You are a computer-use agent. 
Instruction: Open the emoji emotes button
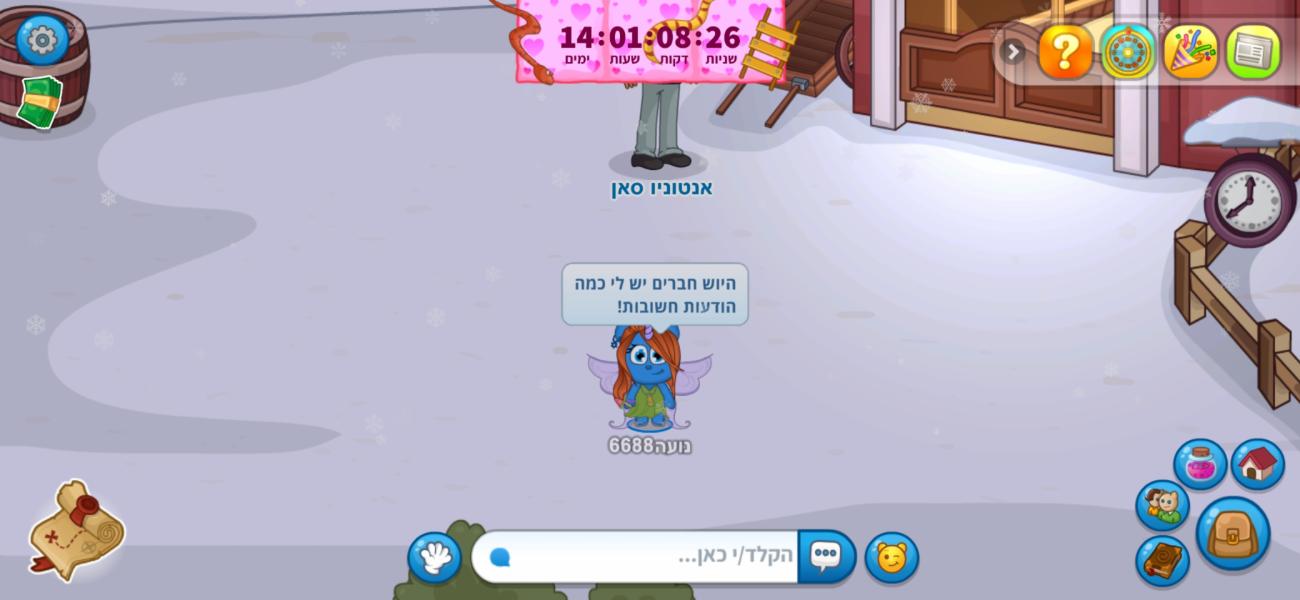(891, 558)
